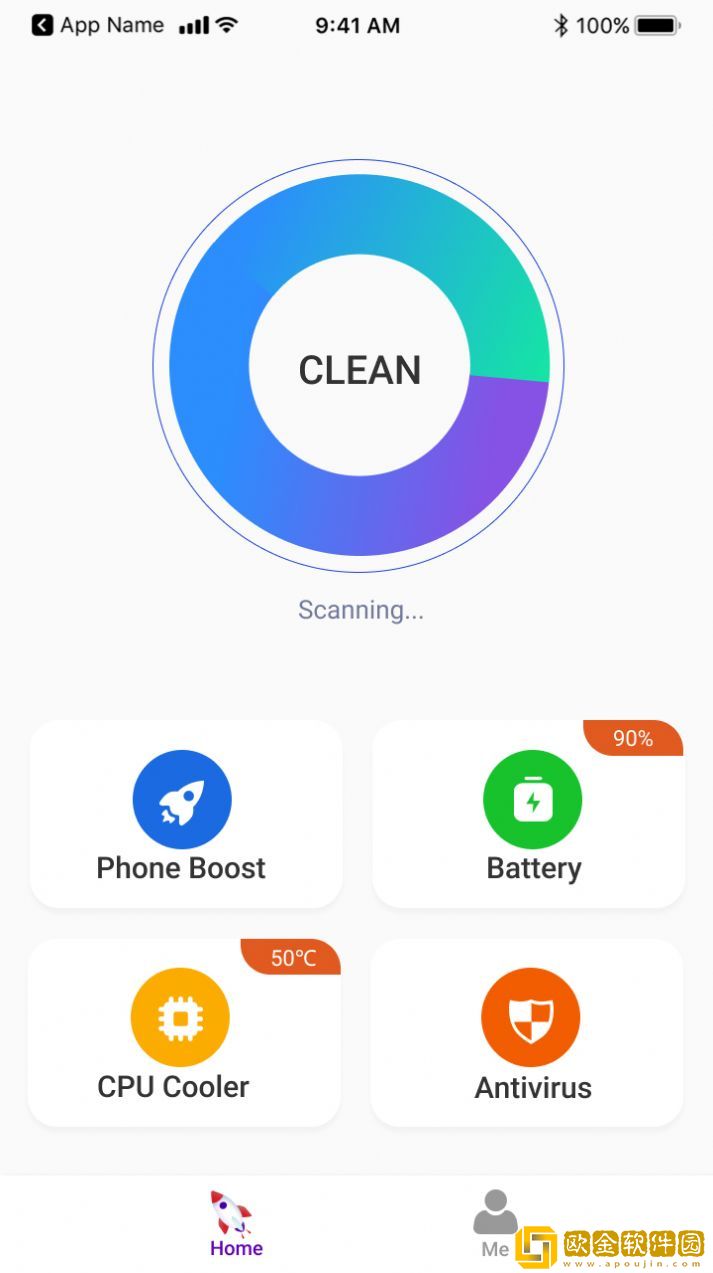The height and width of the screenshot is (1273, 713).
Task: Tap the CLEAN button in the circle
Action: click(359, 370)
